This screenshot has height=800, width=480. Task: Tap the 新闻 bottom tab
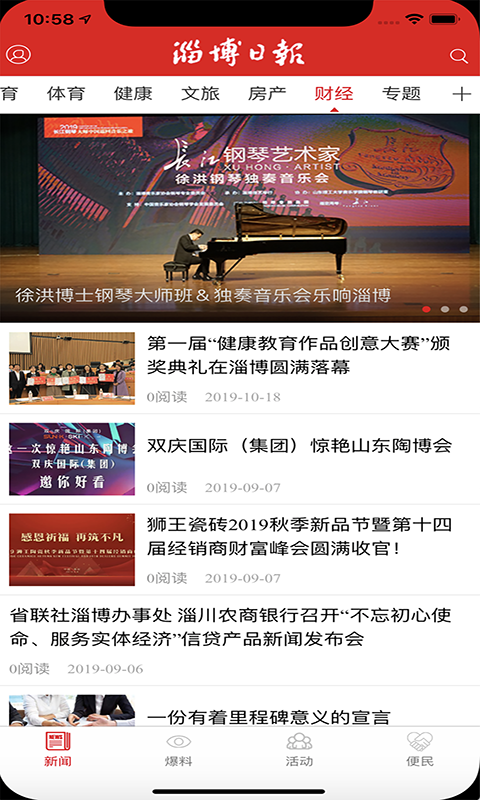pyautogui.click(x=58, y=750)
